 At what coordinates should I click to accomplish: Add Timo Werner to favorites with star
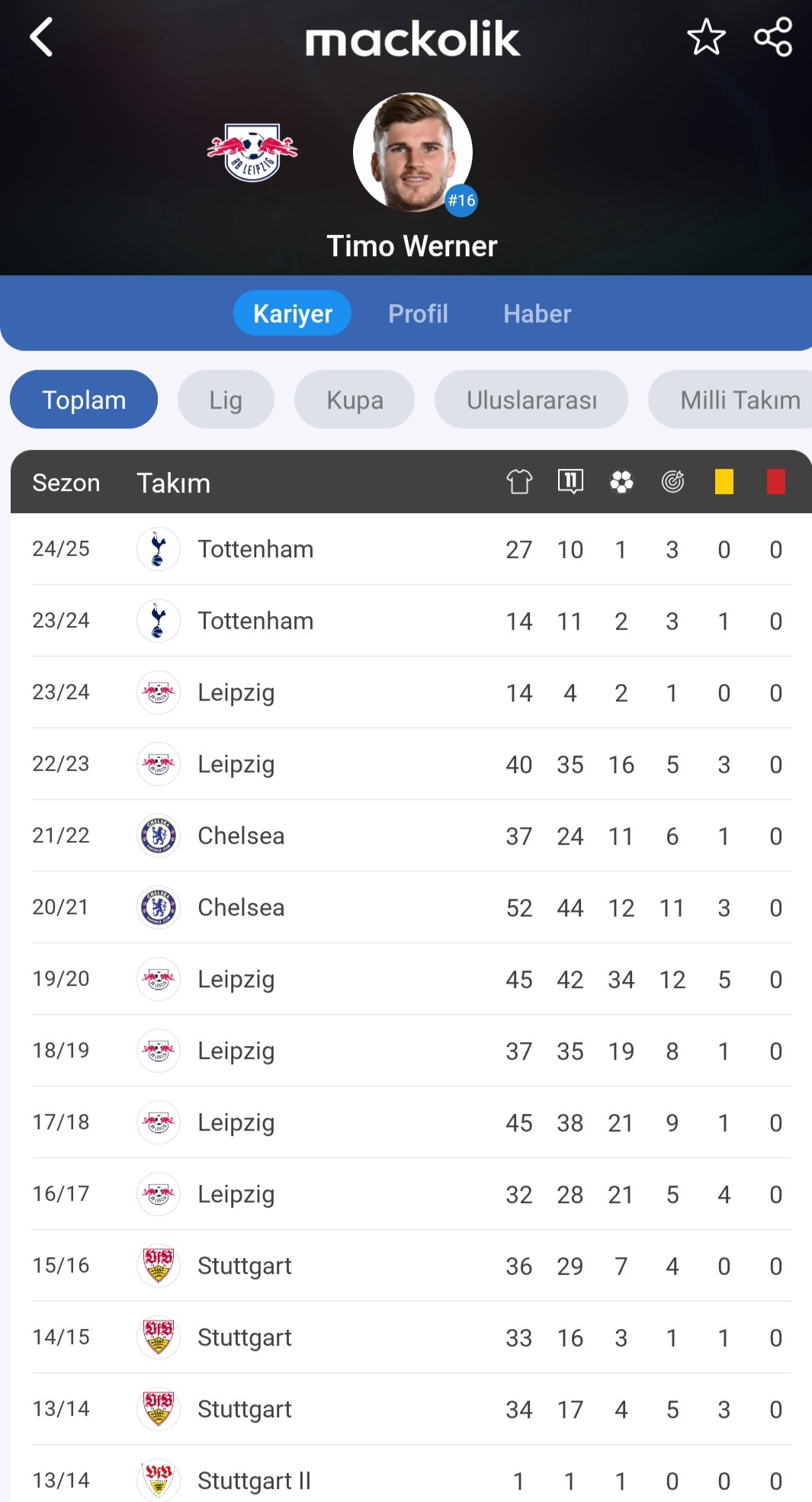[x=706, y=37]
